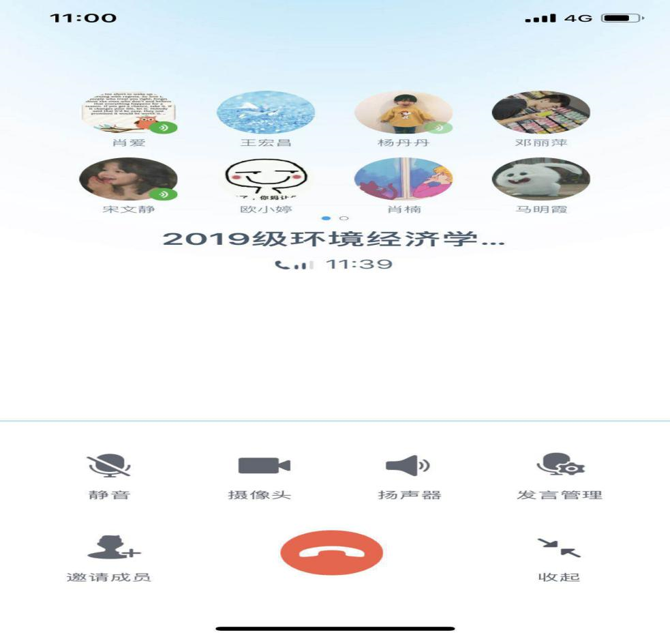Hang up the call
The image size is (670, 637).
(331, 552)
